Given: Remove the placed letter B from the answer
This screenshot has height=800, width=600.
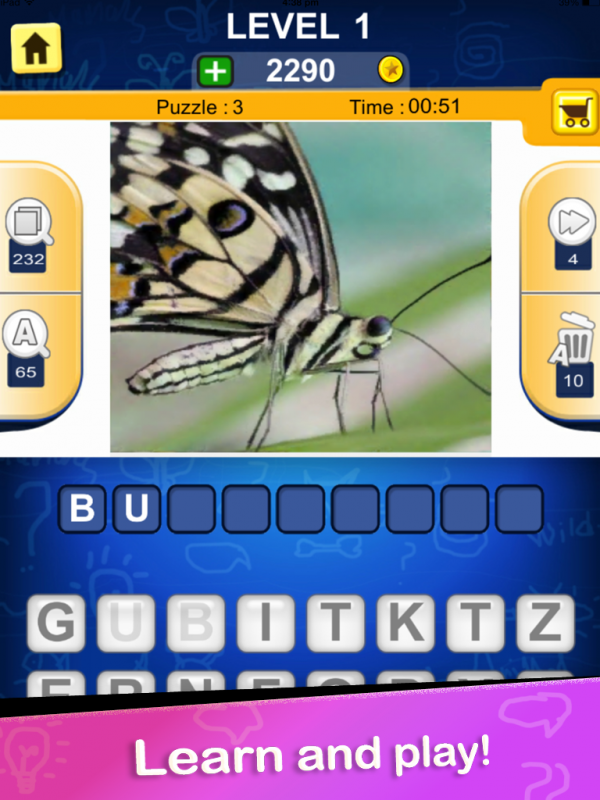Looking at the screenshot, I should [84, 509].
